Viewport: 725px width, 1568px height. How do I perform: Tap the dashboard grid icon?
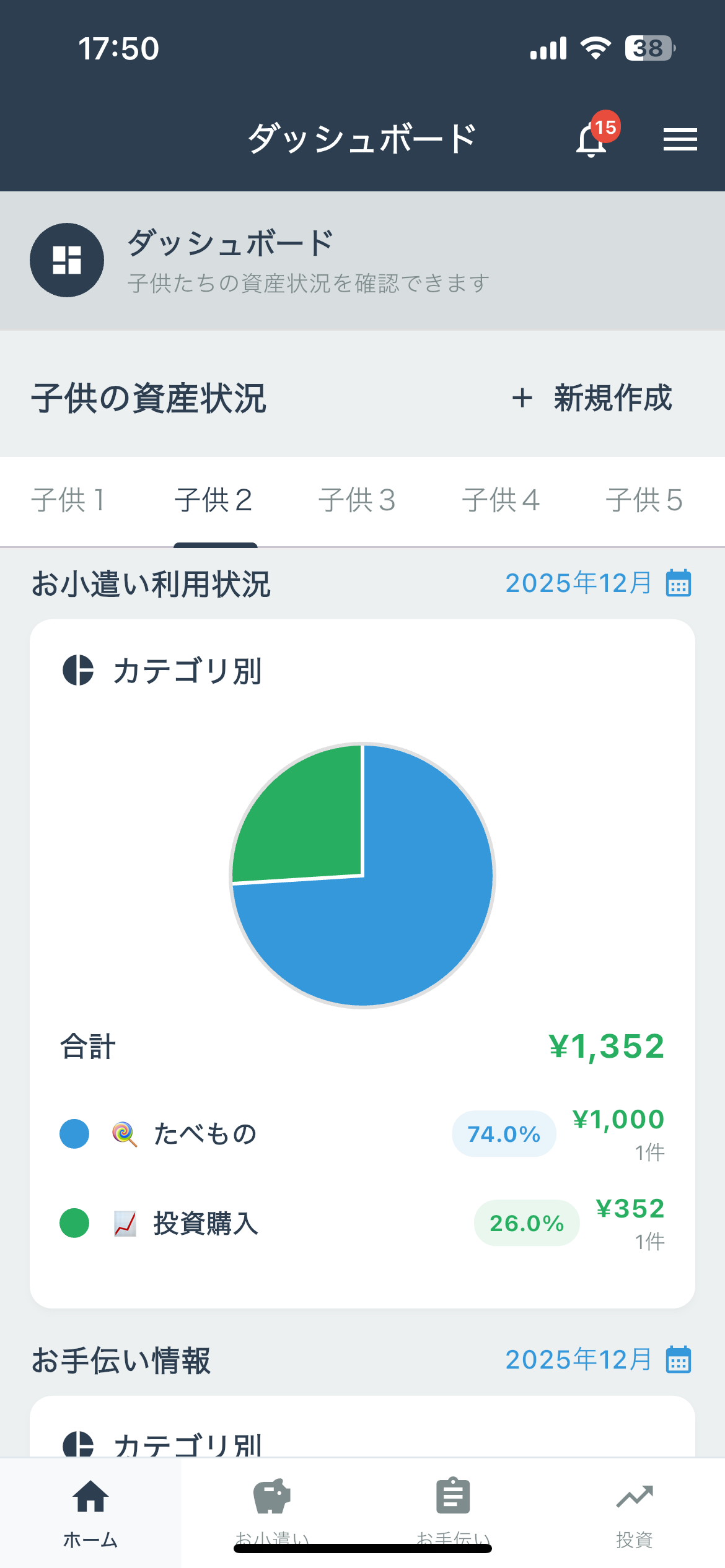pos(67,260)
